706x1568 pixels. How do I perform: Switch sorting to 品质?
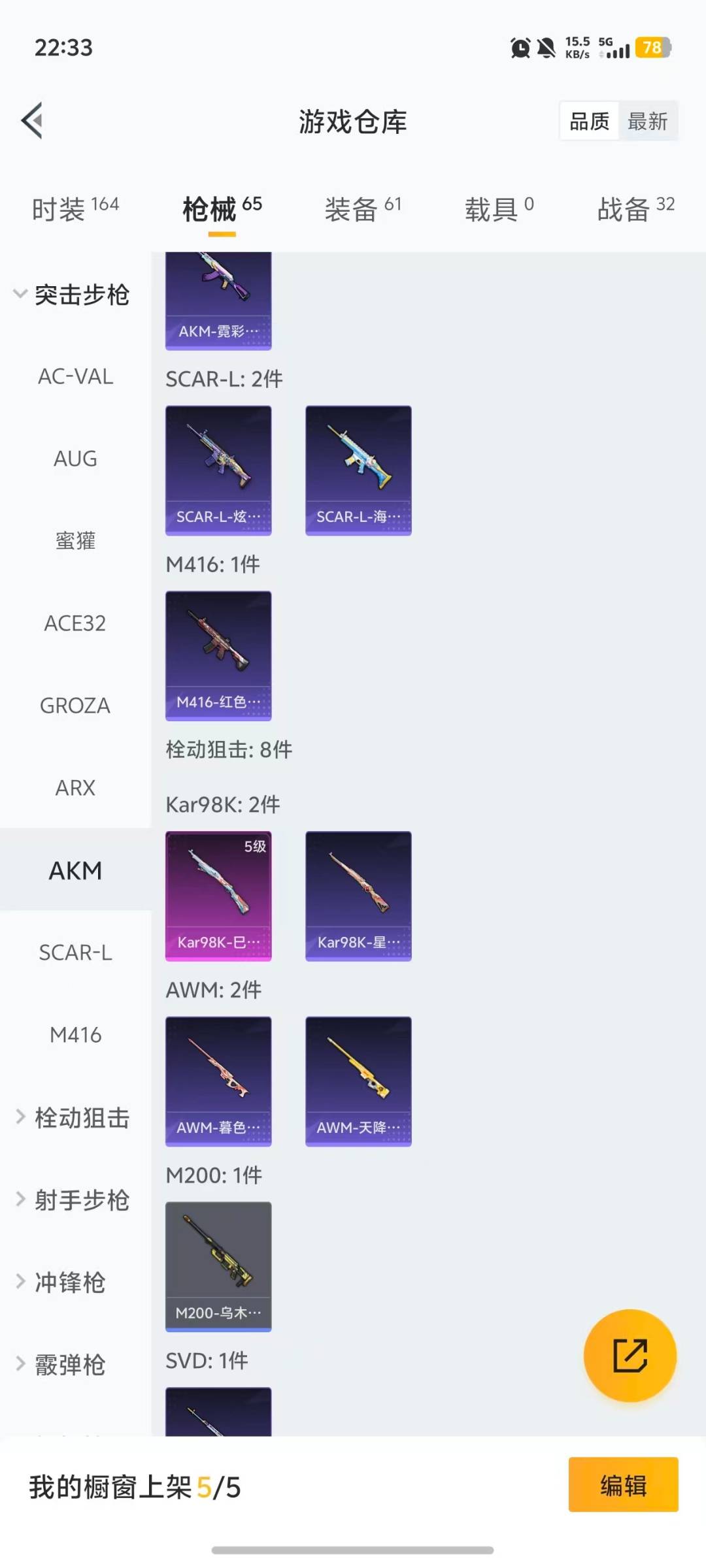point(589,121)
